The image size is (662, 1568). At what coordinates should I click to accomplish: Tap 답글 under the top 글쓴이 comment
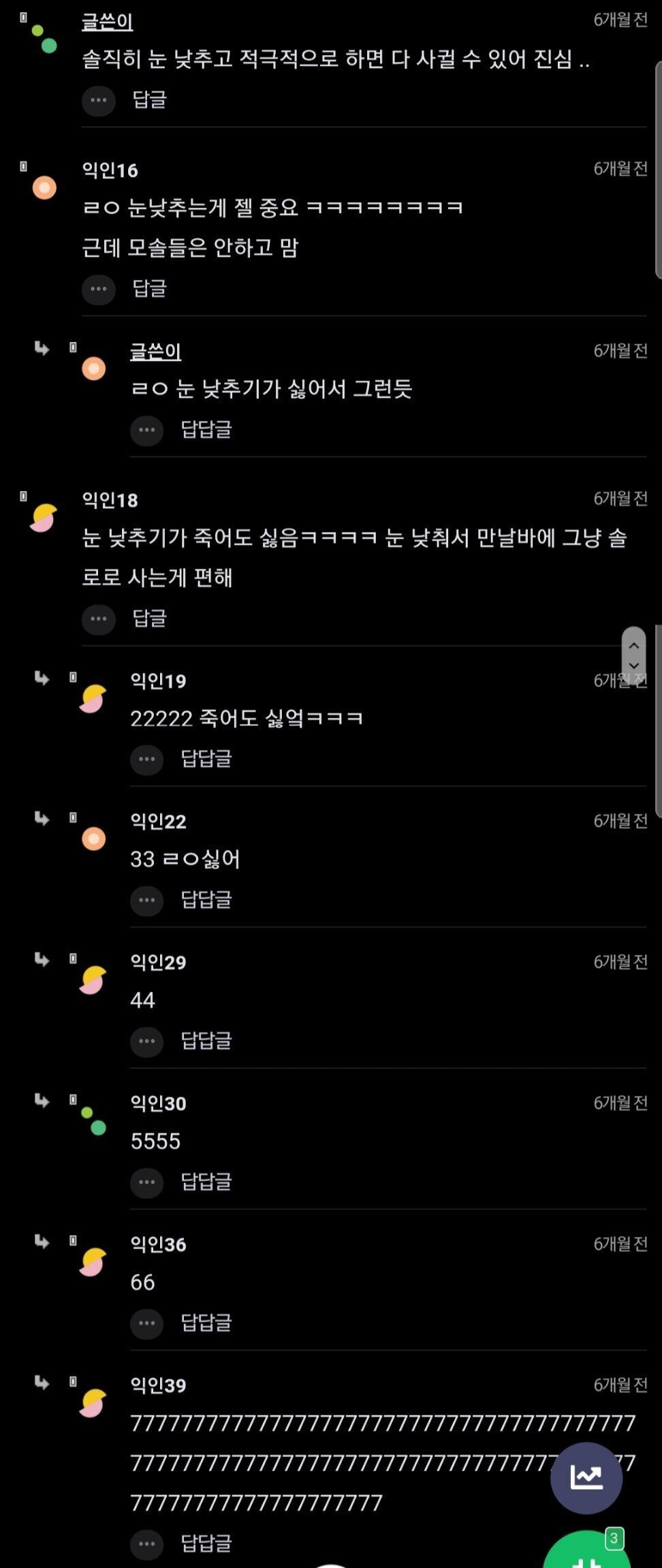tap(149, 100)
